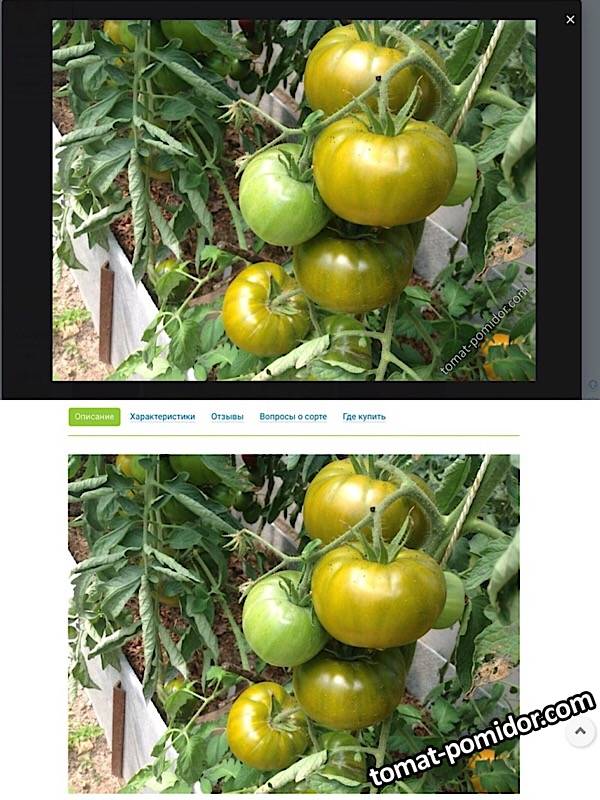The width and height of the screenshot is (600, 800).
Task: Open the Отзывы tab
Action: point(227,417)
